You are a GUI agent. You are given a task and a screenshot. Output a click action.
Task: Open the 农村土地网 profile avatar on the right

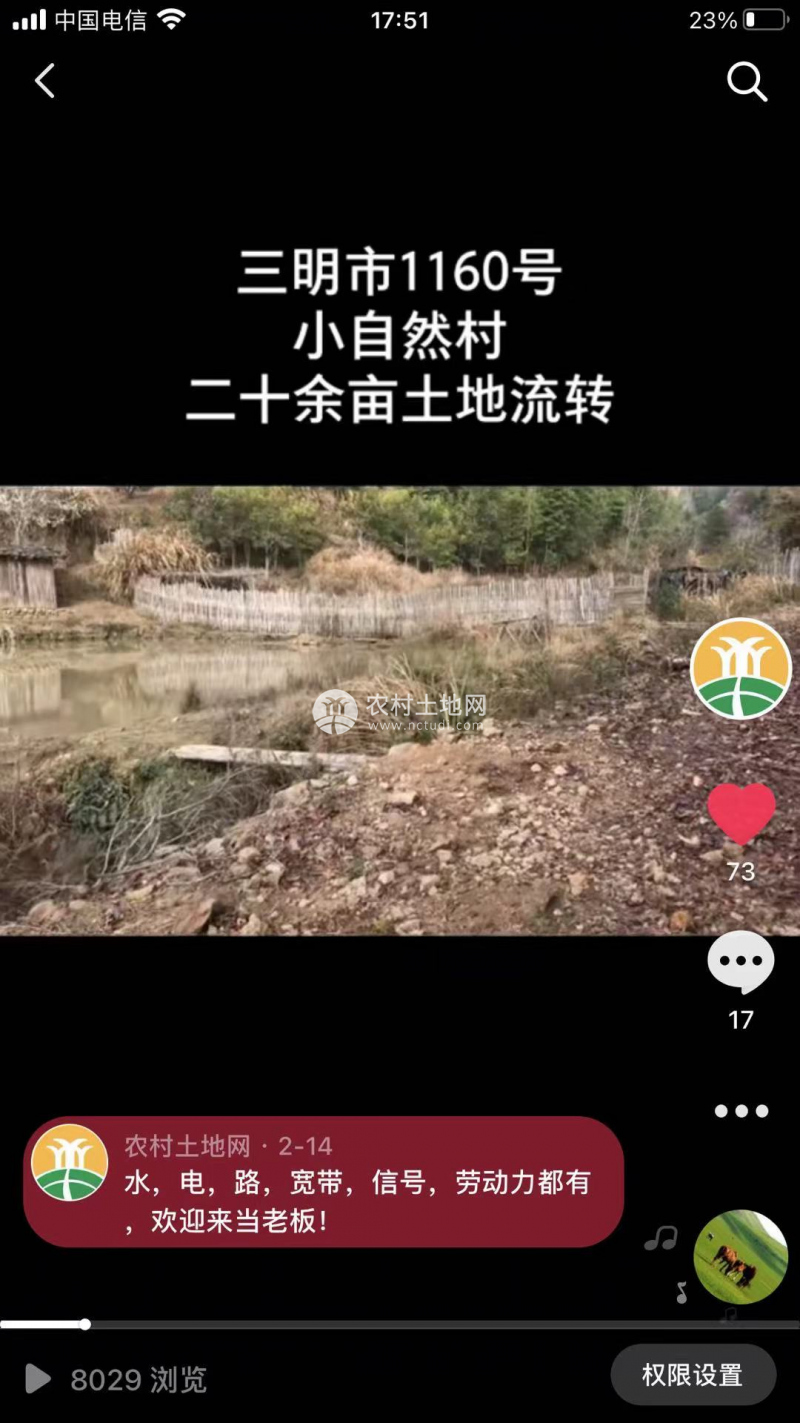click(x=741, y=668)
